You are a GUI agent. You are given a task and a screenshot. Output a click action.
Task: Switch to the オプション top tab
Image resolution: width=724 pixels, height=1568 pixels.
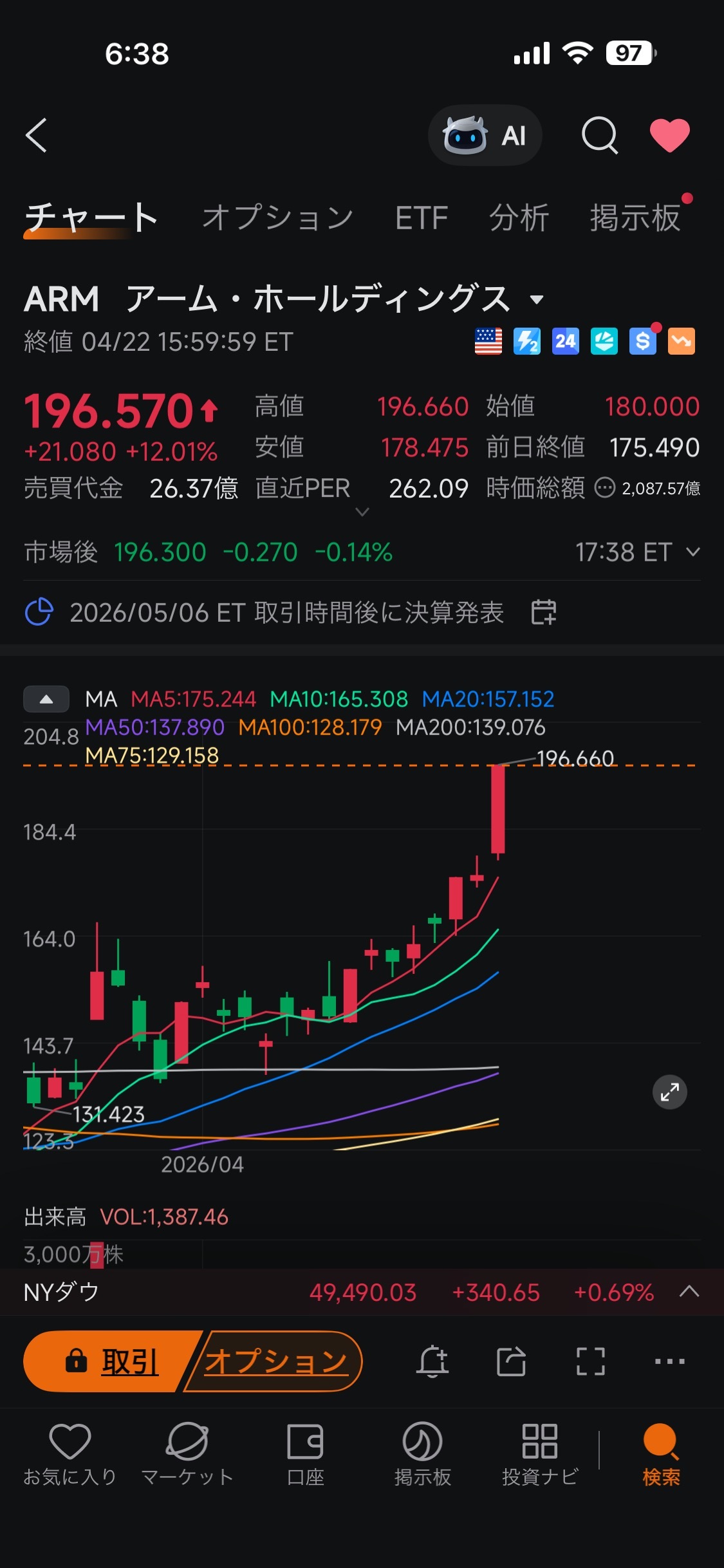click(278, 218)
